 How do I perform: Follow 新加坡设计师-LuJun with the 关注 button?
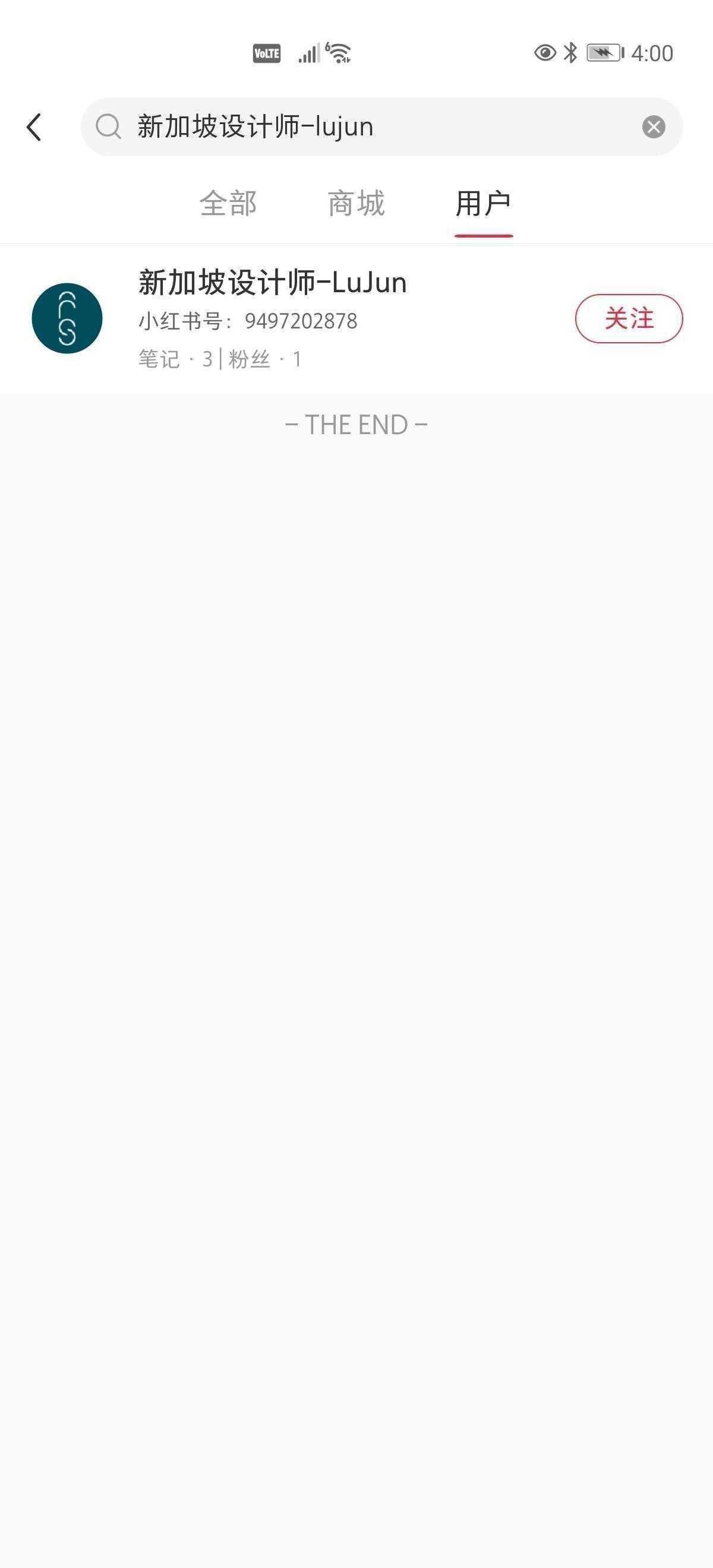point(629,318)
